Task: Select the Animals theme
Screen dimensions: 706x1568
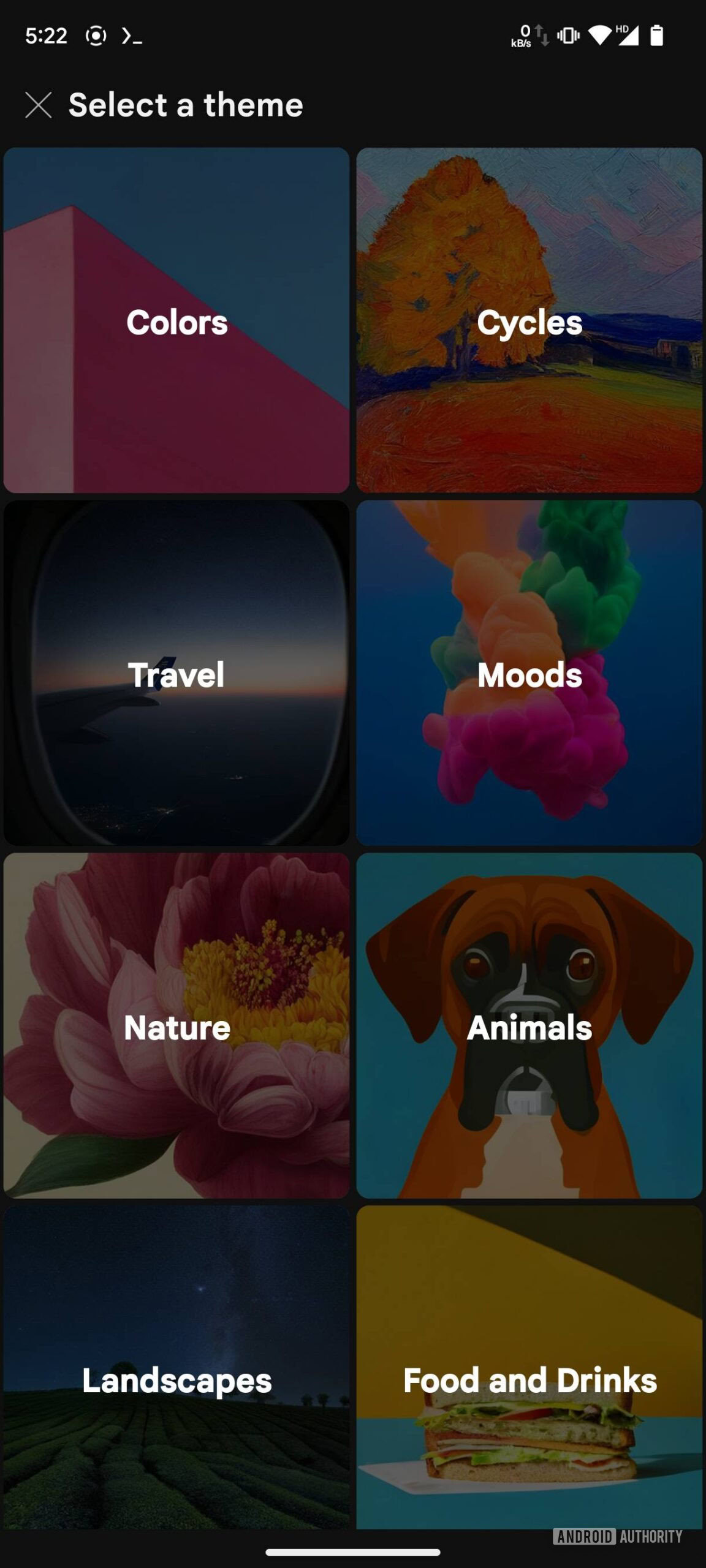Action: click(529, 1026)
